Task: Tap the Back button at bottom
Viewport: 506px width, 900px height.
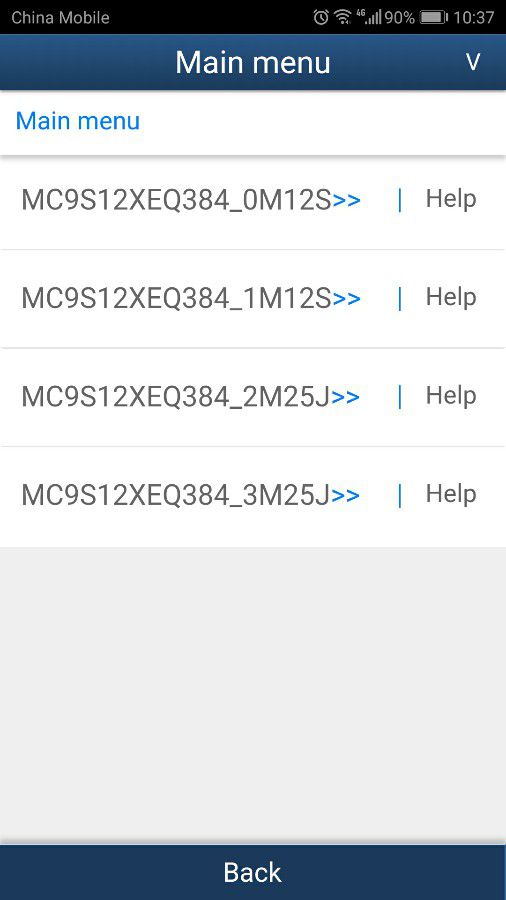Action: pyautogui.click(x=253, y=872)
